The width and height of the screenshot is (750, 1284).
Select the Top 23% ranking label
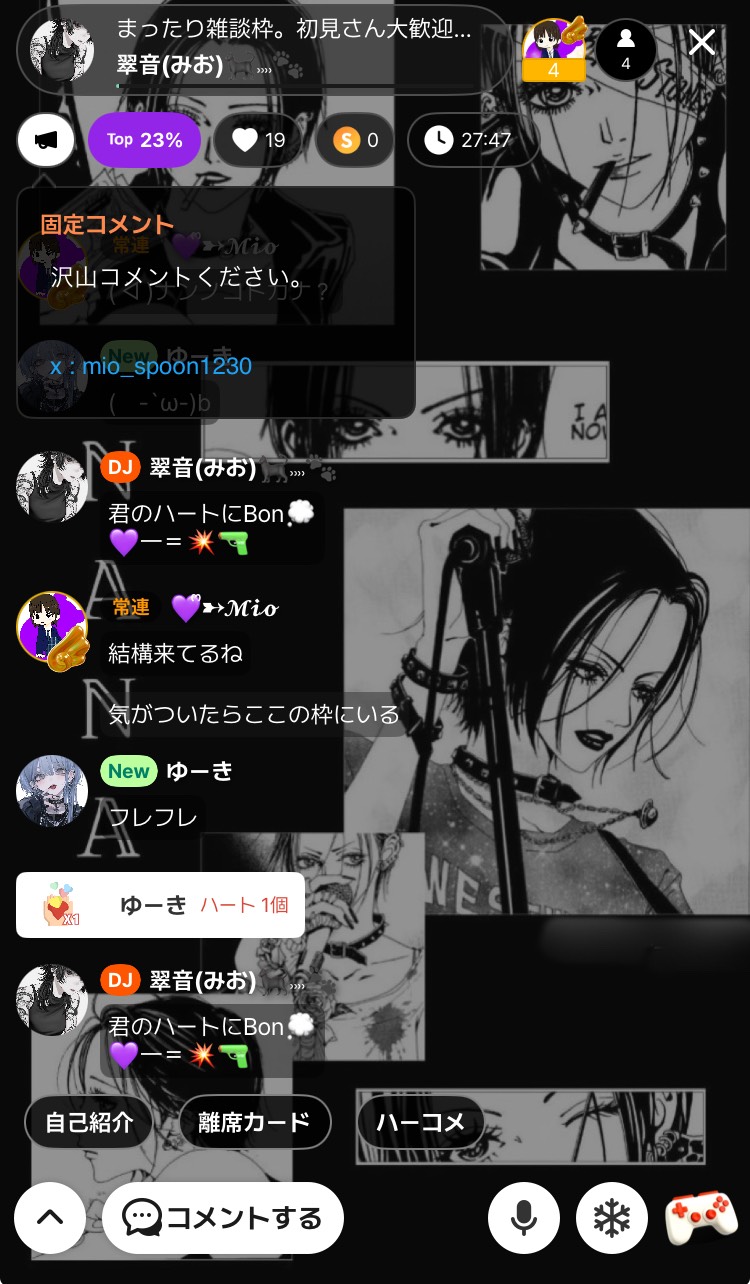144,140
